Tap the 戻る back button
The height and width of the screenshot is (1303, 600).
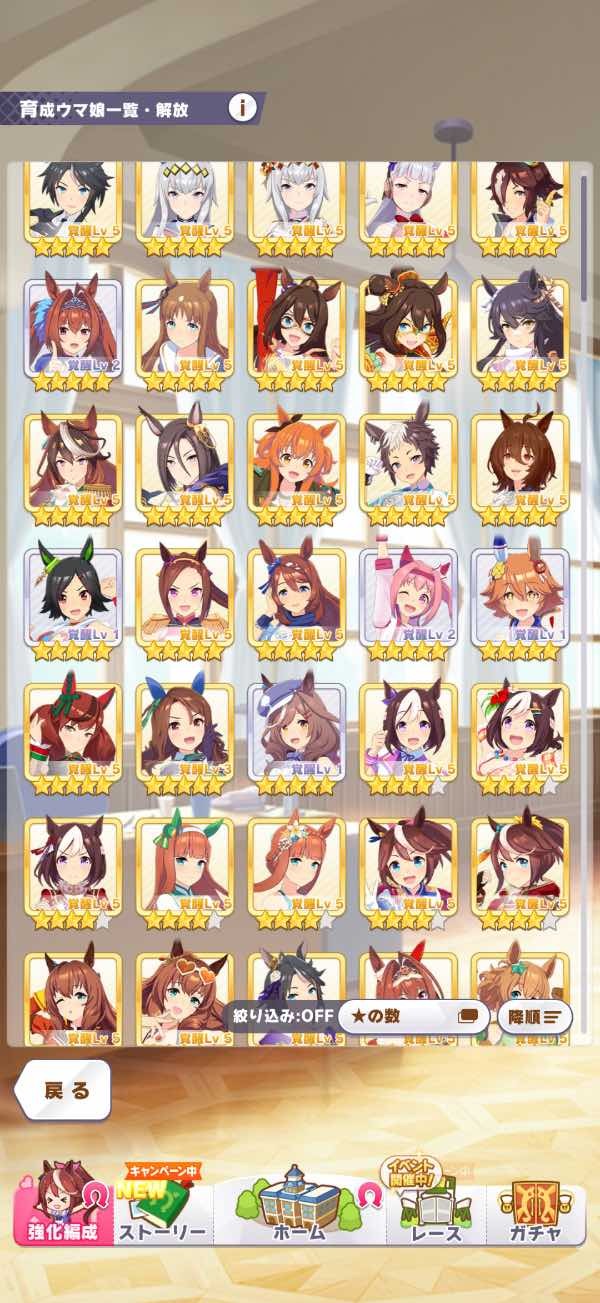[65, 1090]
